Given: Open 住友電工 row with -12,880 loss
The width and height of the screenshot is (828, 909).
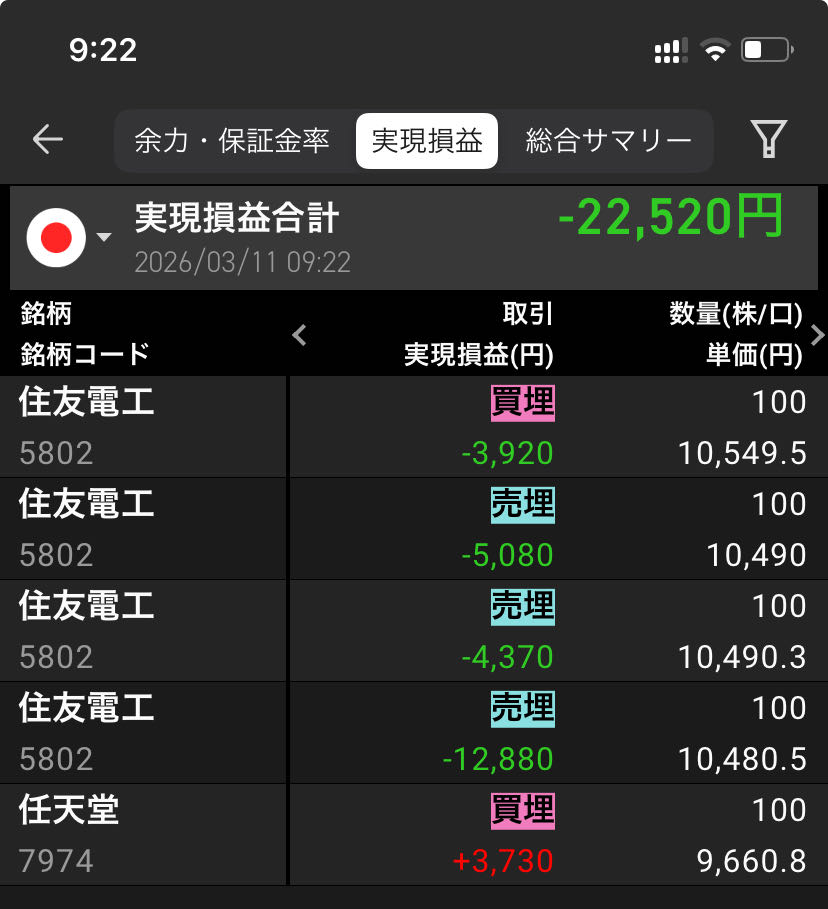Looking at the screenshot, I should pos(414,733).
